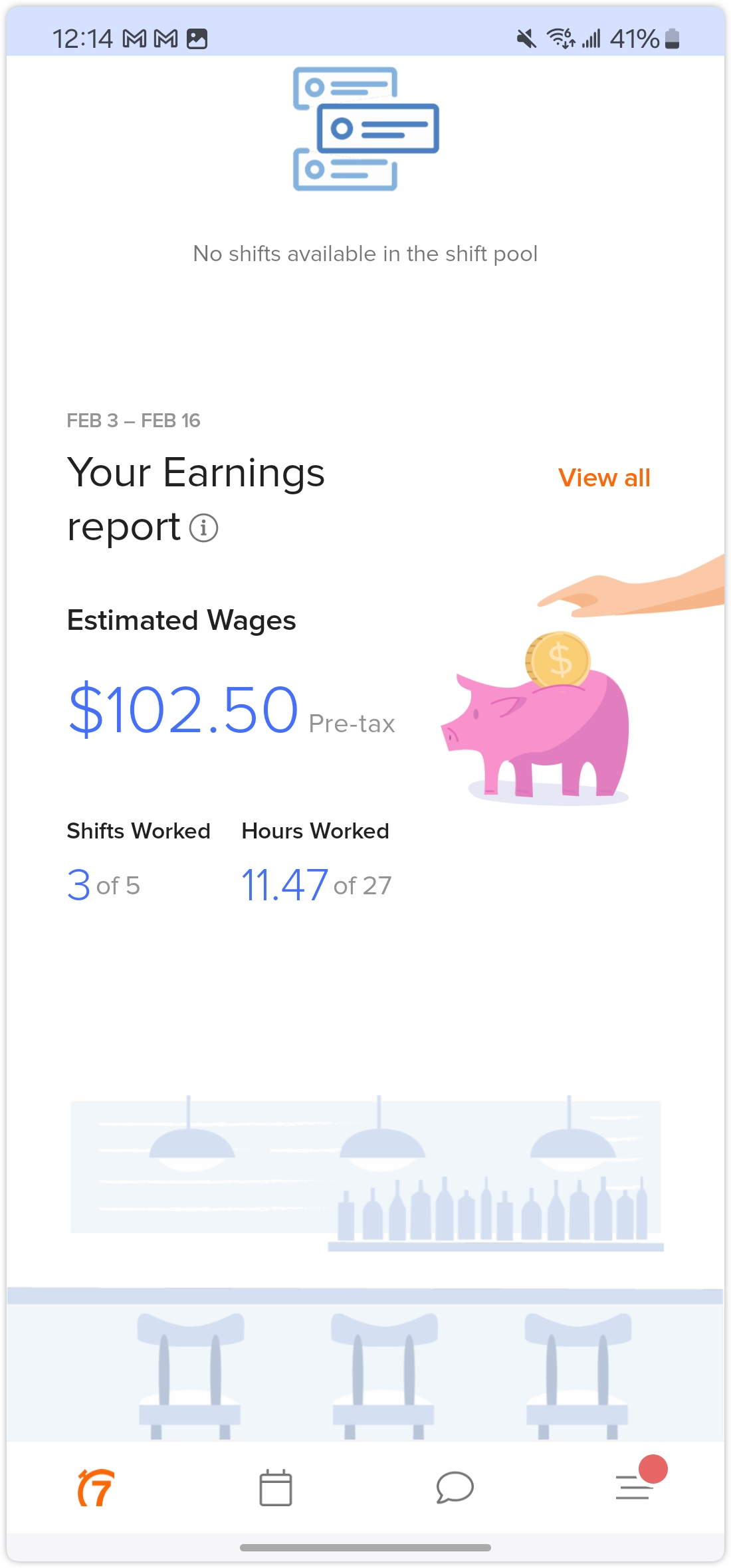Switch to the 7shifts home tab

coord(96,1488)
